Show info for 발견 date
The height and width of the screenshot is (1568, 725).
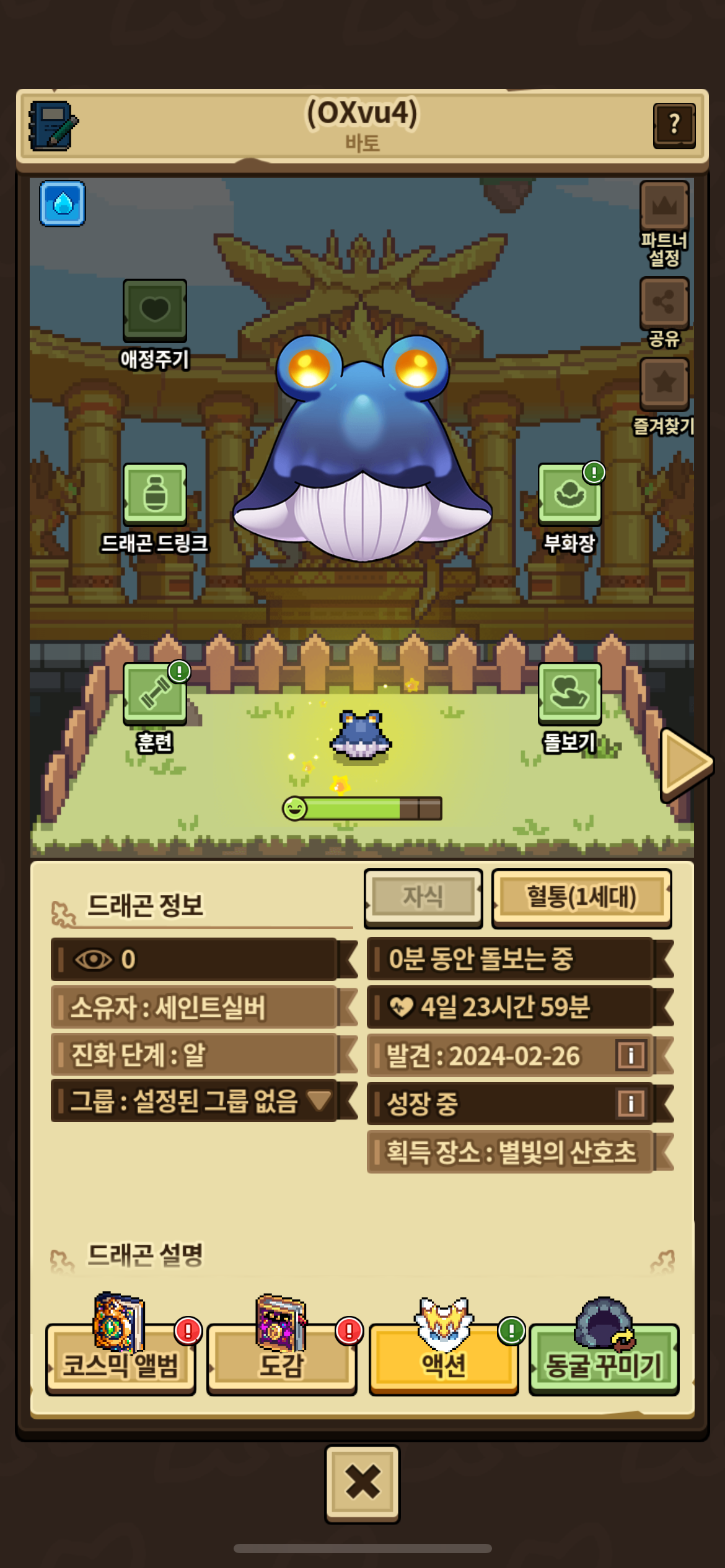coord(631,1055)
